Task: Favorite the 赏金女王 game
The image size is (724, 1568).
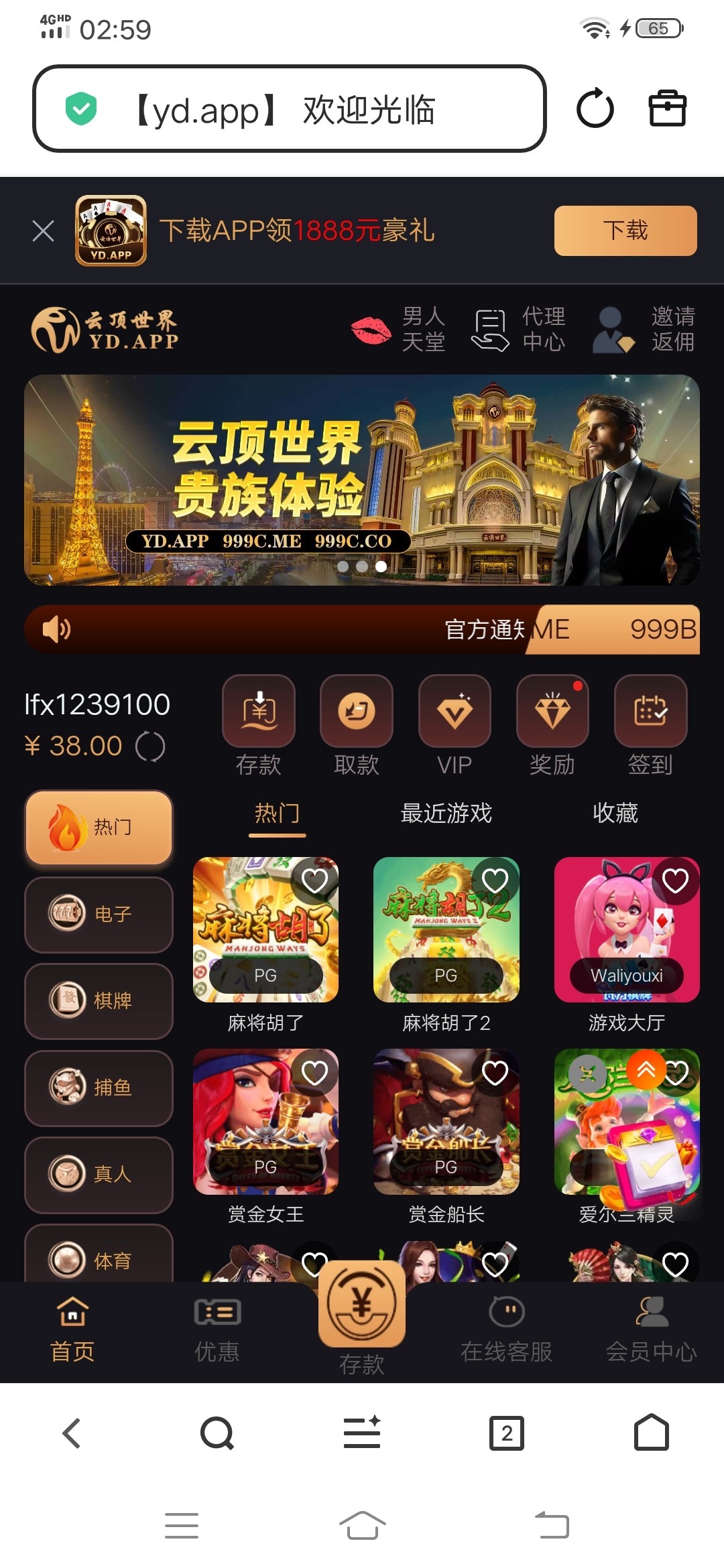Action: [314, 1073]
